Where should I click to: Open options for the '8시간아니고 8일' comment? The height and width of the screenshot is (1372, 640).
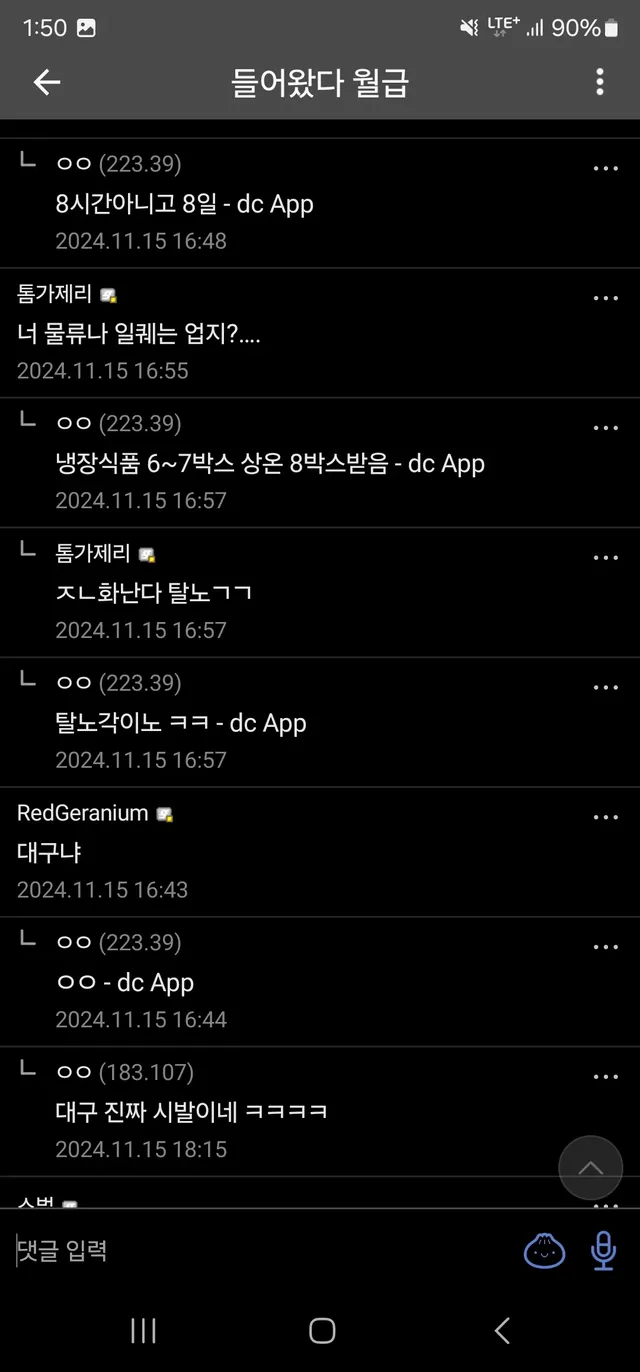tap(606, 168)
